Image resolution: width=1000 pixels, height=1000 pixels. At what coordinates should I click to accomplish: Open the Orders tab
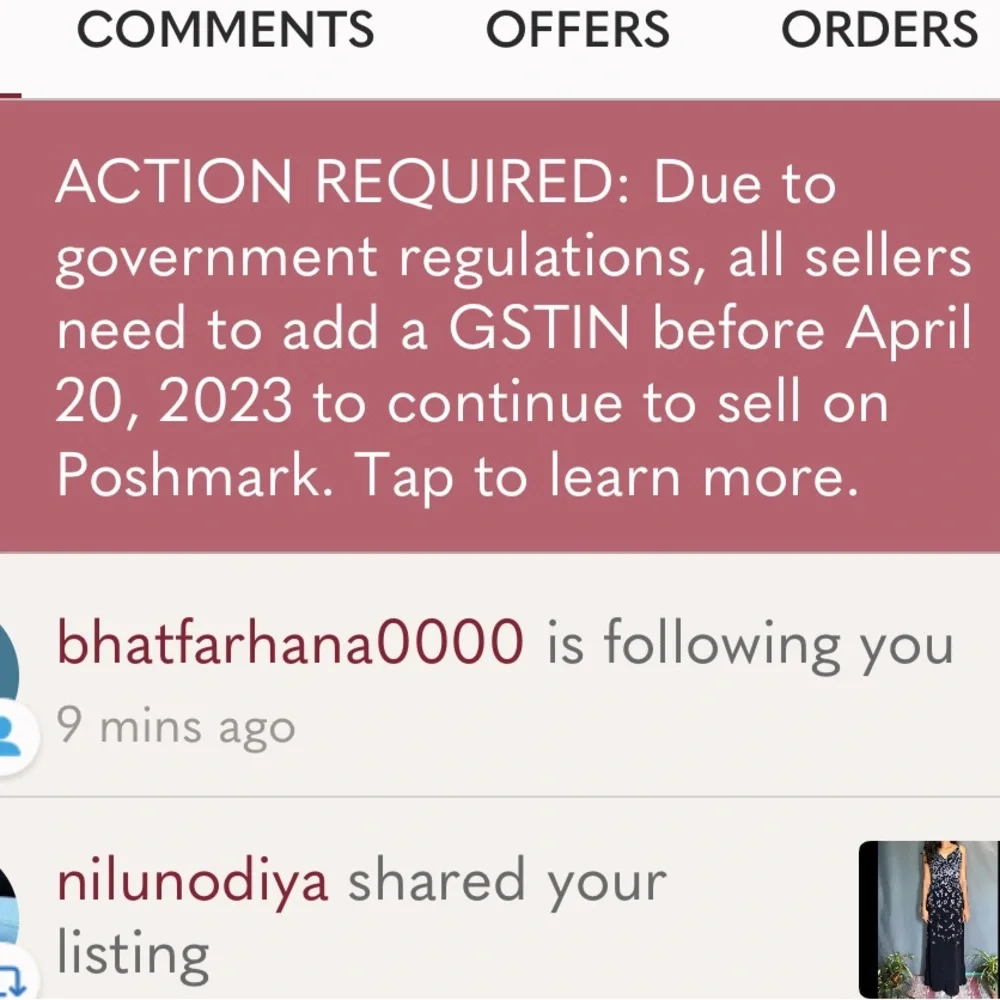879,30
